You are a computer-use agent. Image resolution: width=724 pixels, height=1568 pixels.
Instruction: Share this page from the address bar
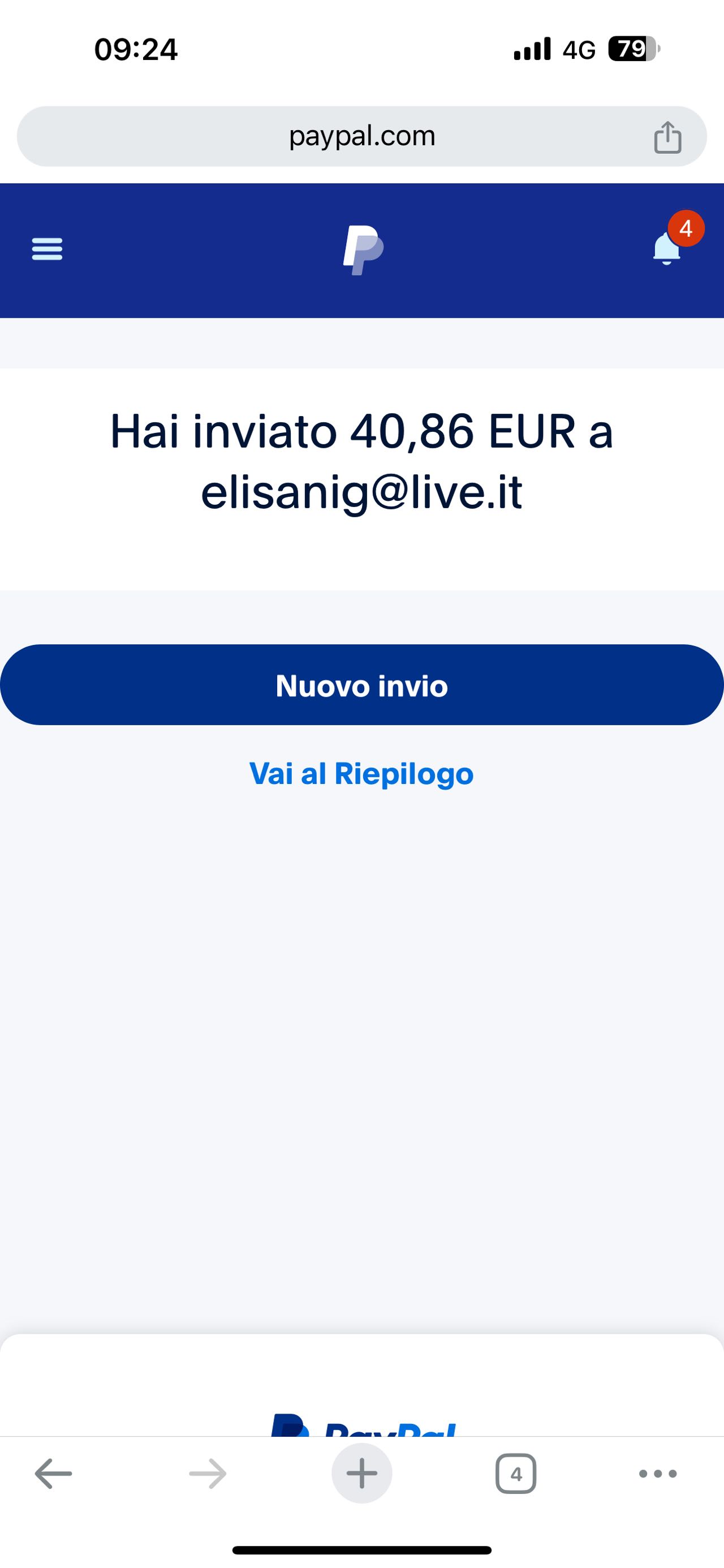(x=667, y=137)
